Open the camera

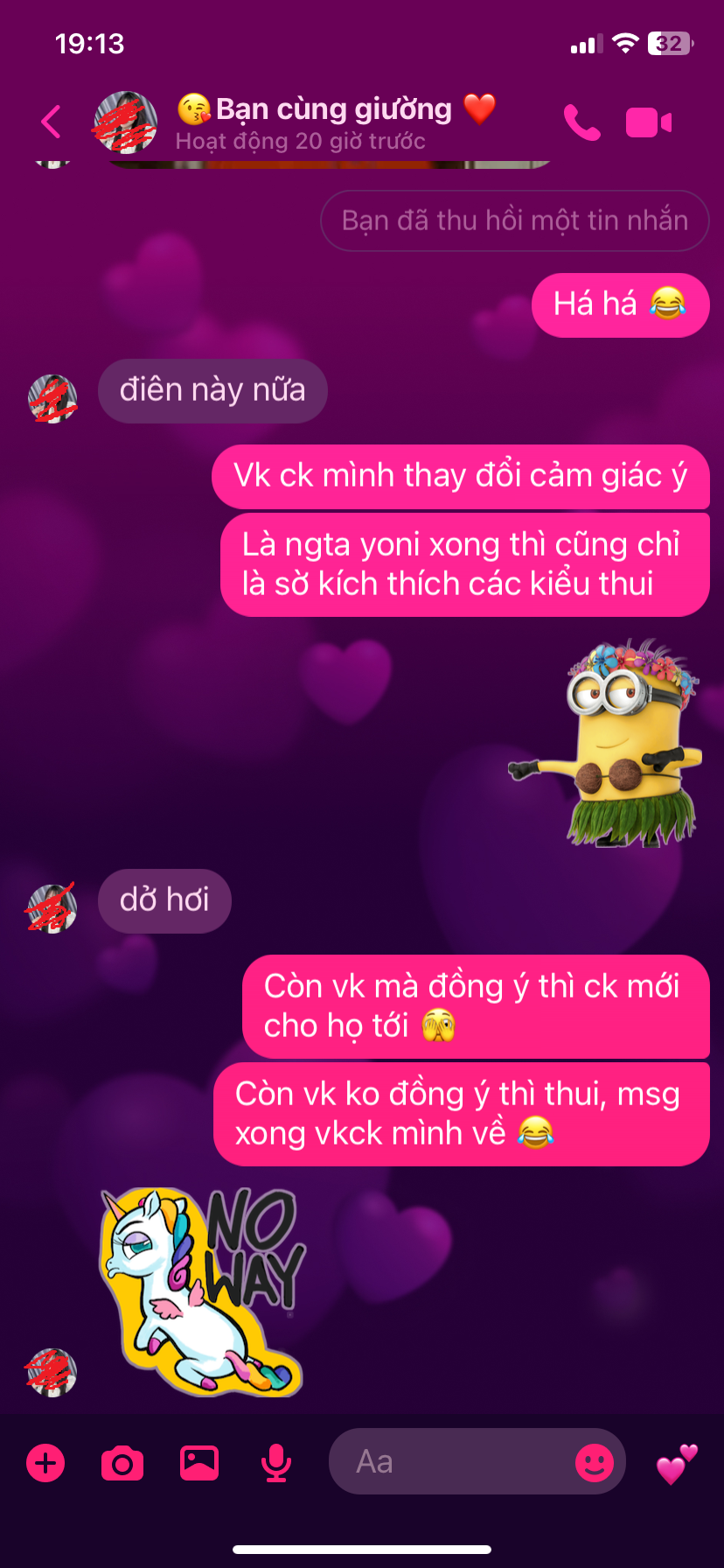[122, 1462]
